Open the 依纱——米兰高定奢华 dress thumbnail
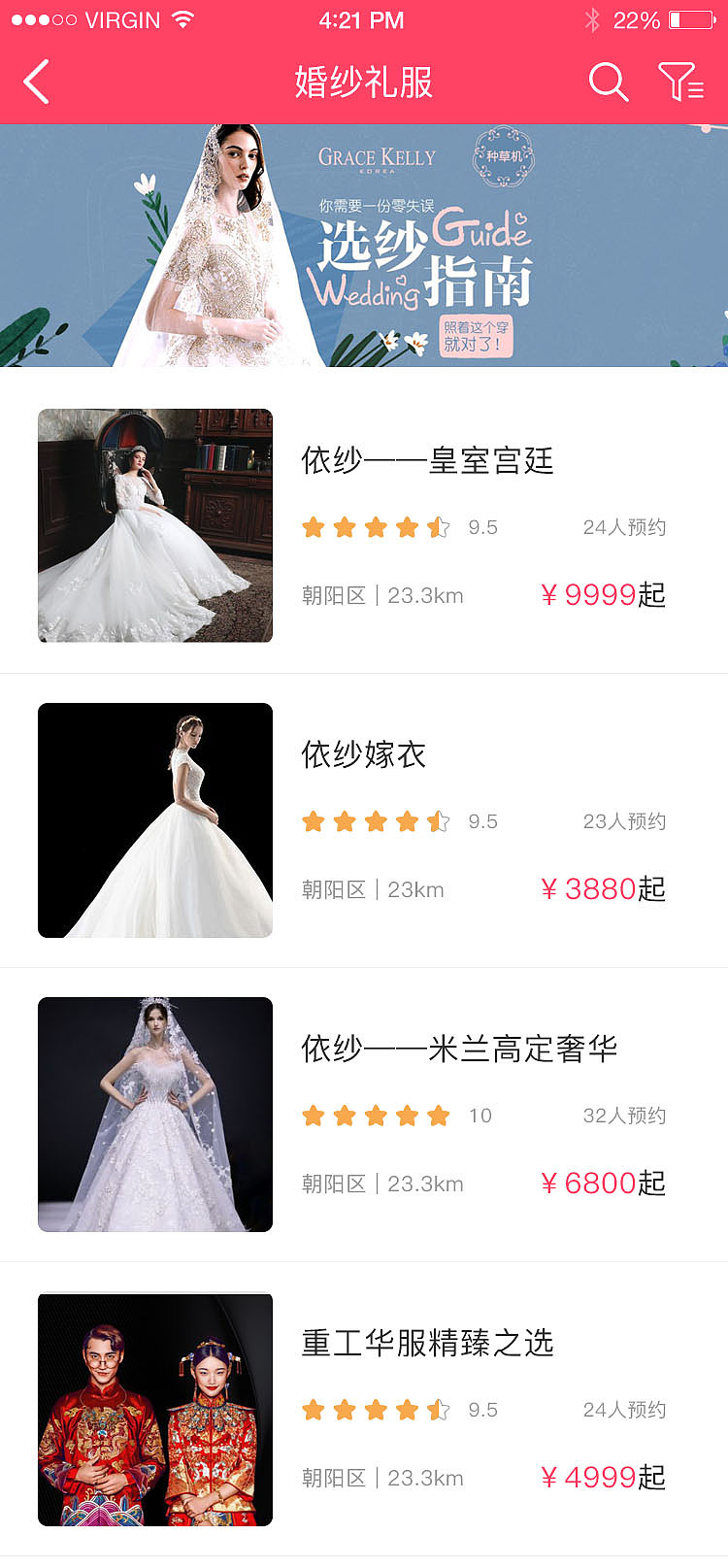The width and height of the screenshot is (728, 1568). tap(154, 1114)
